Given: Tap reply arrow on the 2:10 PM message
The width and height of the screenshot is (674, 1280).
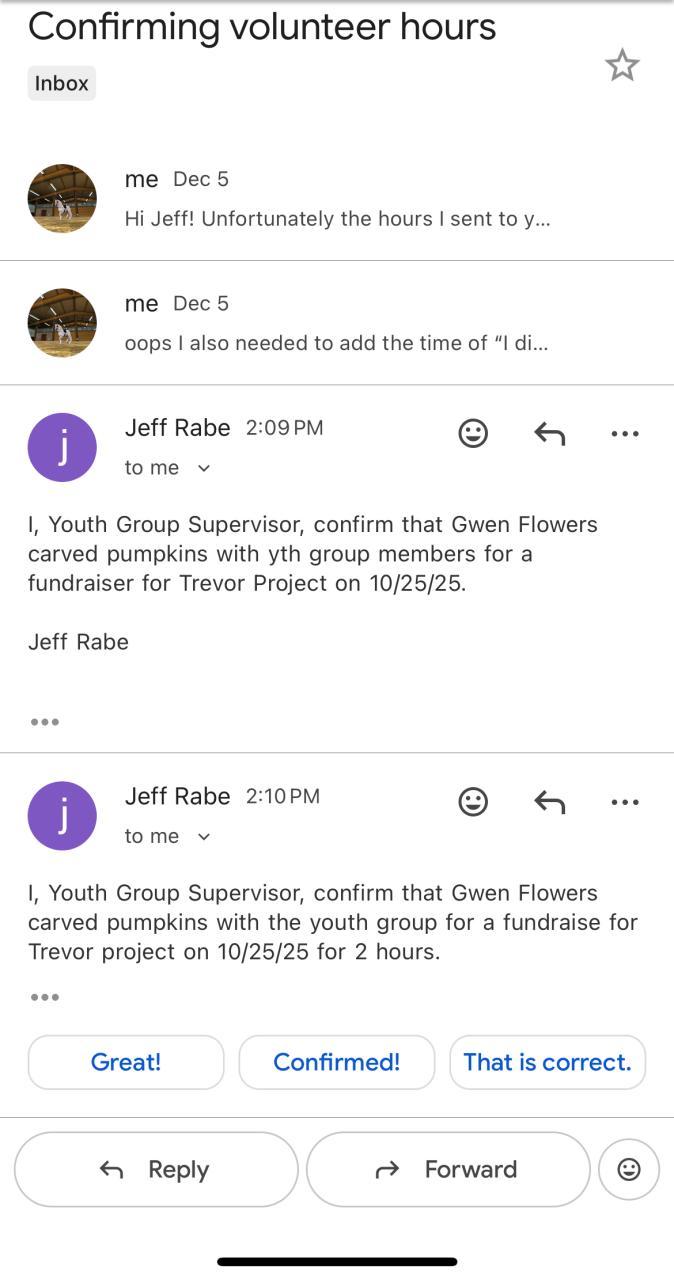Looking at the screenshot, I should pos(549,802).
